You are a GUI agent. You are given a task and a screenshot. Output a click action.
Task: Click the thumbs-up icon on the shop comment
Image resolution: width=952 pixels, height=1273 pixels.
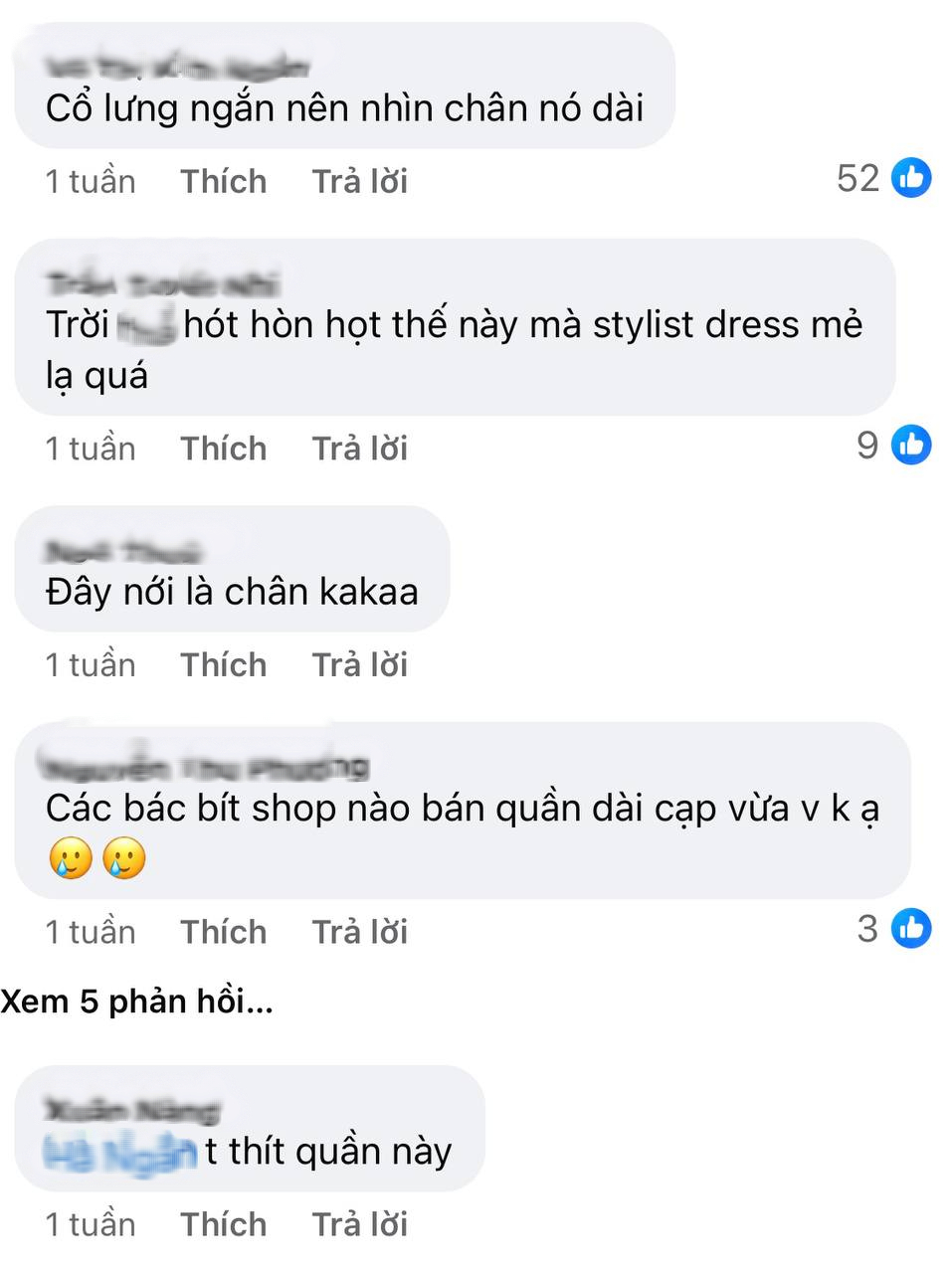pyautogui.click(x=911, y=929)
